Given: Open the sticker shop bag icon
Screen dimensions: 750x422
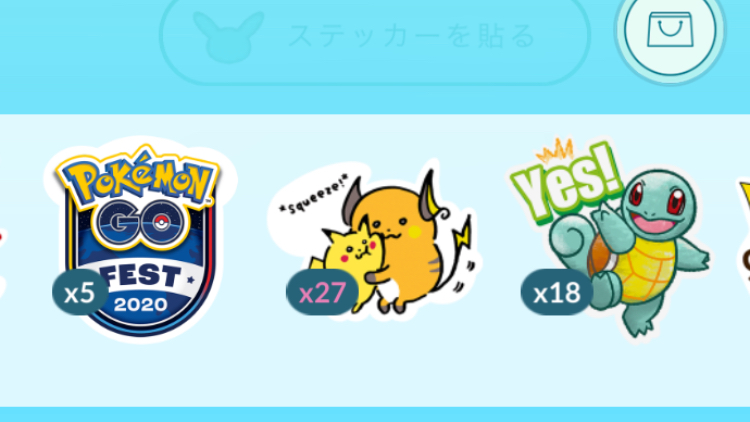Looking at the screenshot, I should click(663, 30).
